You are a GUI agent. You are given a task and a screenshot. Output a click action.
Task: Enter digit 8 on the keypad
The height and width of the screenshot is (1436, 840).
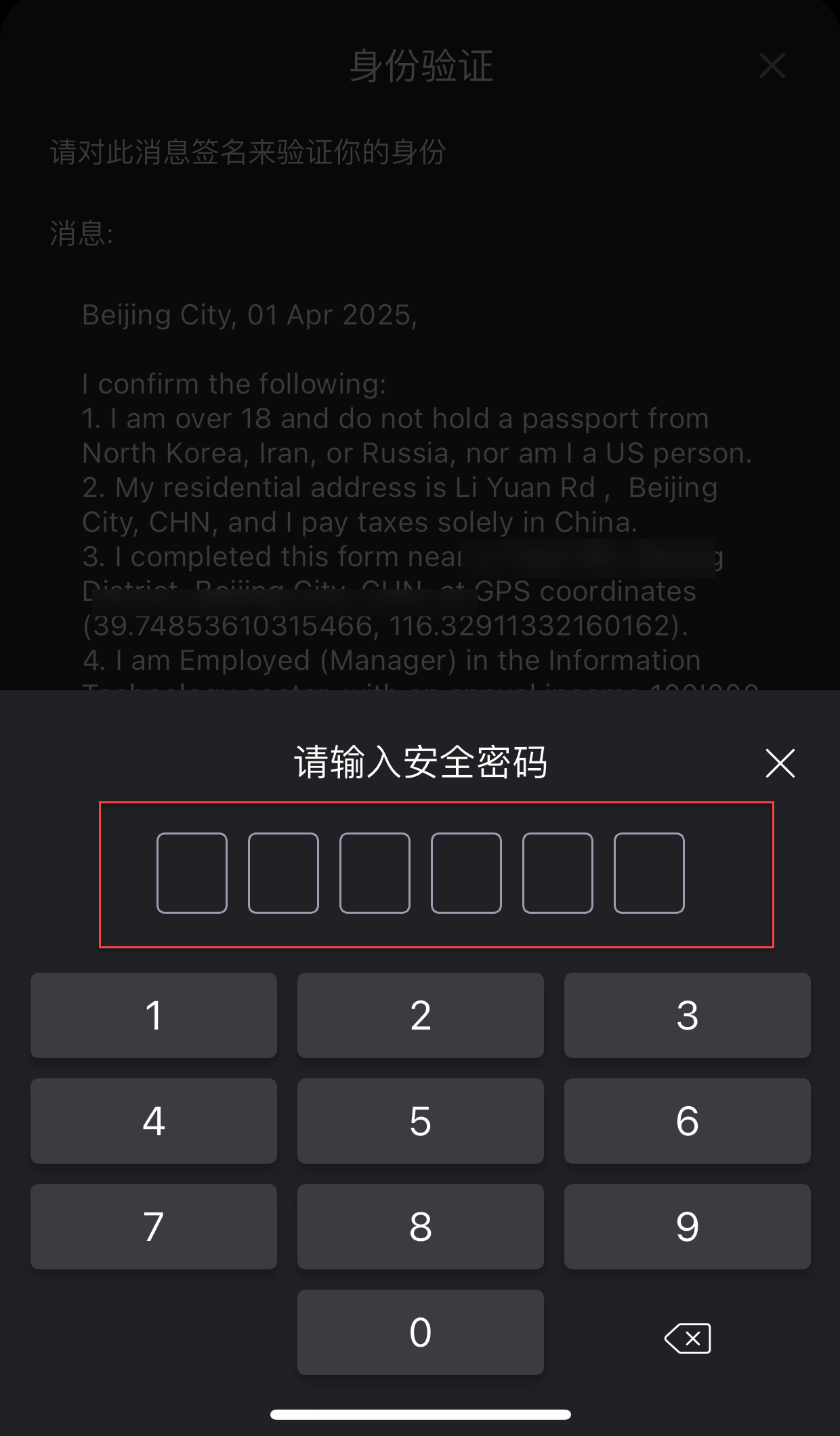click(x=420, y=1227)
